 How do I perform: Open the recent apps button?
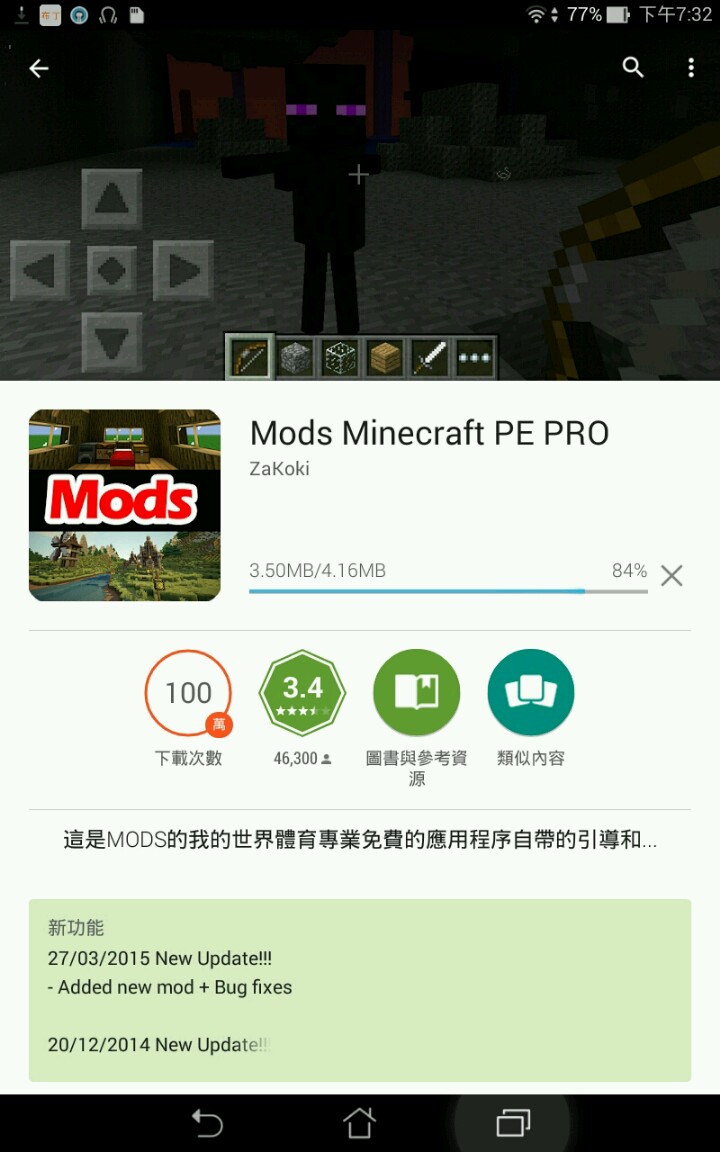(x=513, y=1123)
